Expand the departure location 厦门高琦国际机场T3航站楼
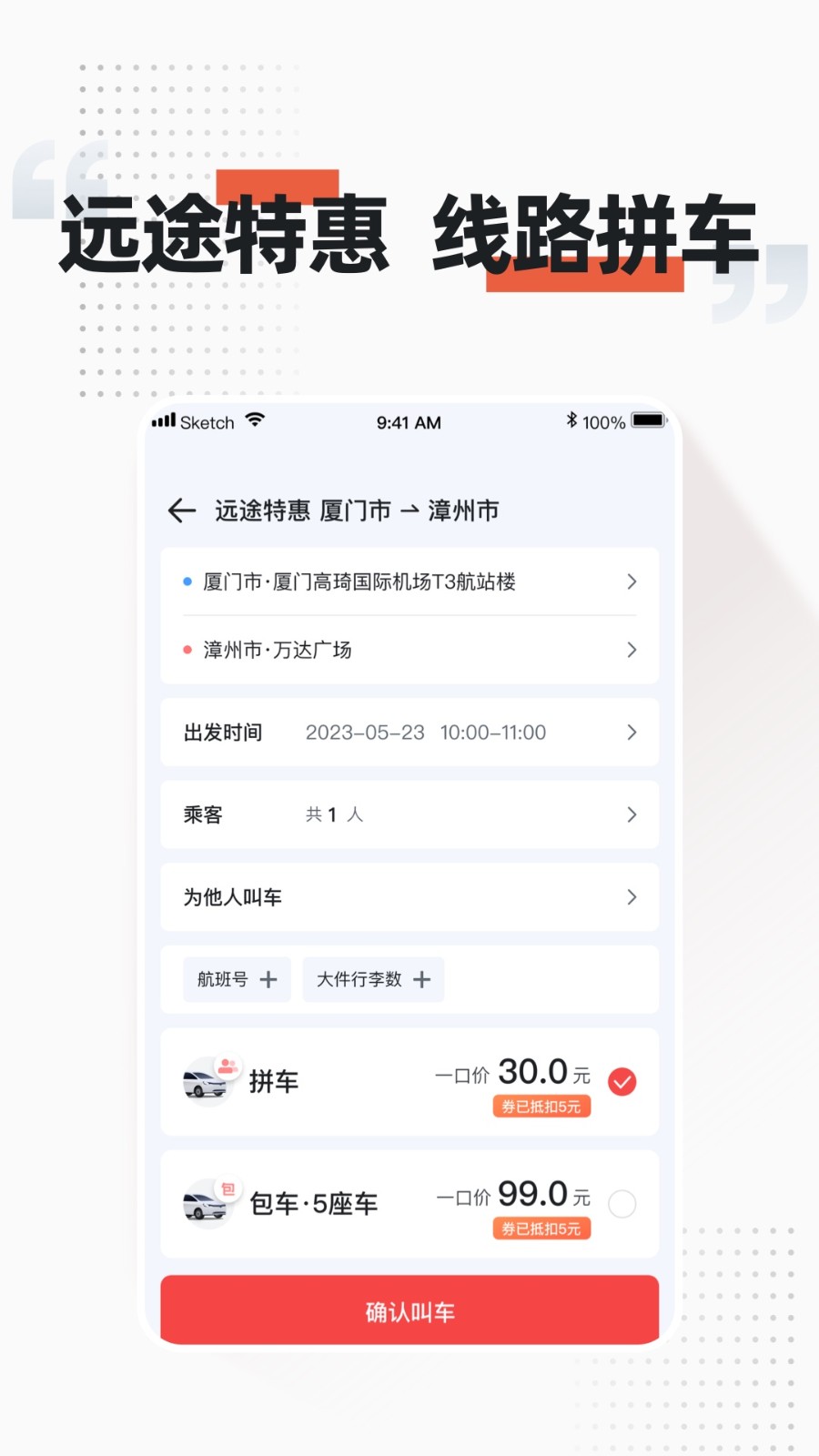The image size is (819, 1456). (409, 581)
